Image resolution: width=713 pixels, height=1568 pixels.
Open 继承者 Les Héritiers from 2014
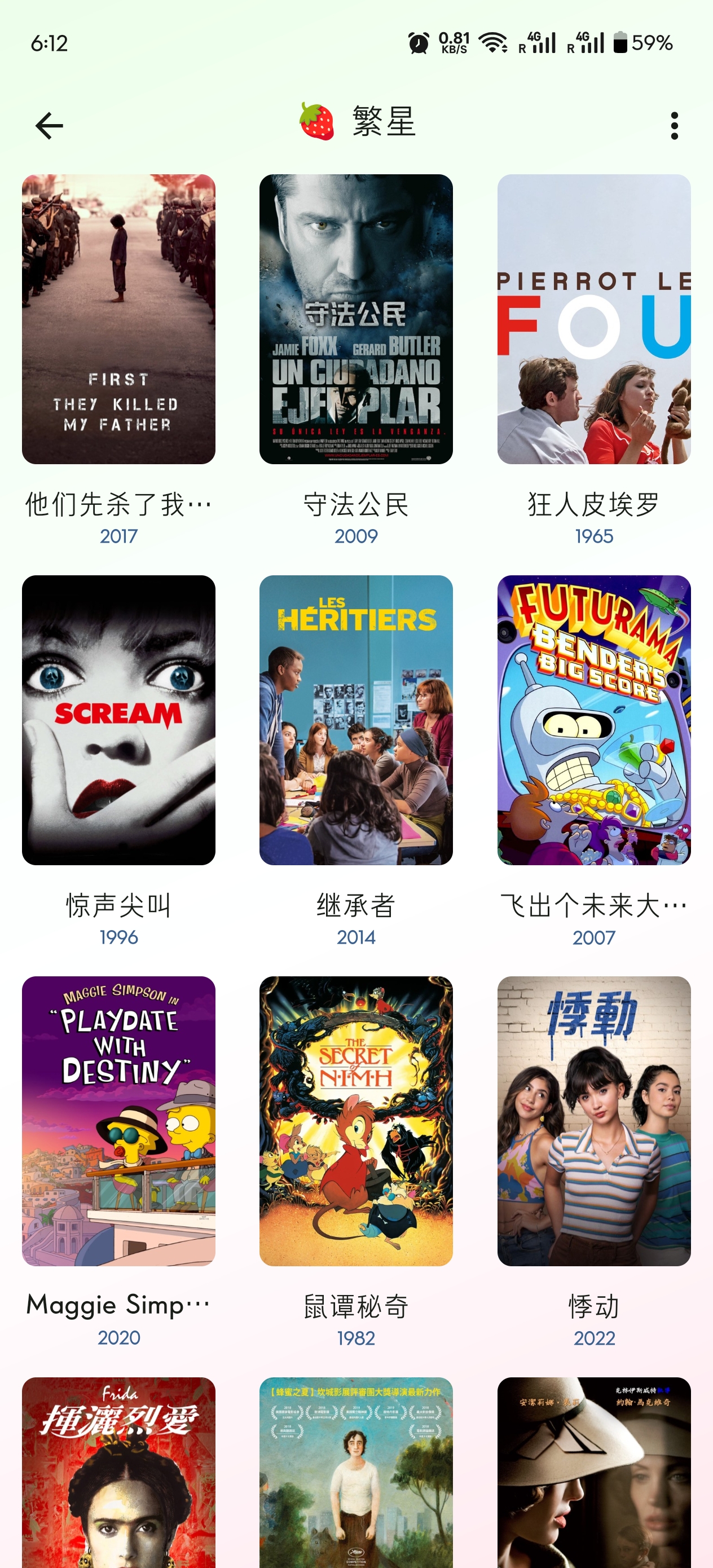[356, 720]
